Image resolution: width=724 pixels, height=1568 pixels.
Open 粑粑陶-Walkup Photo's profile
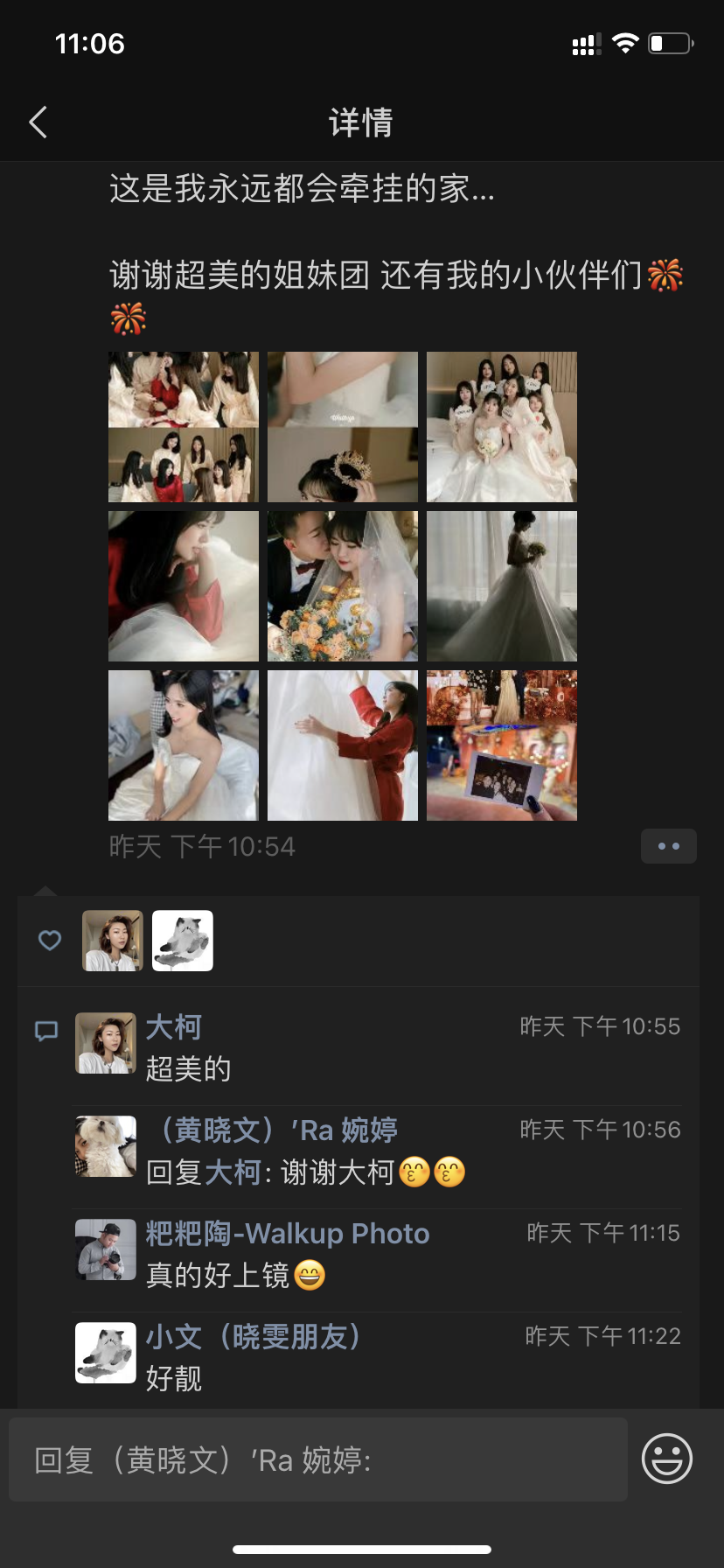click(x=287, y=1233)
